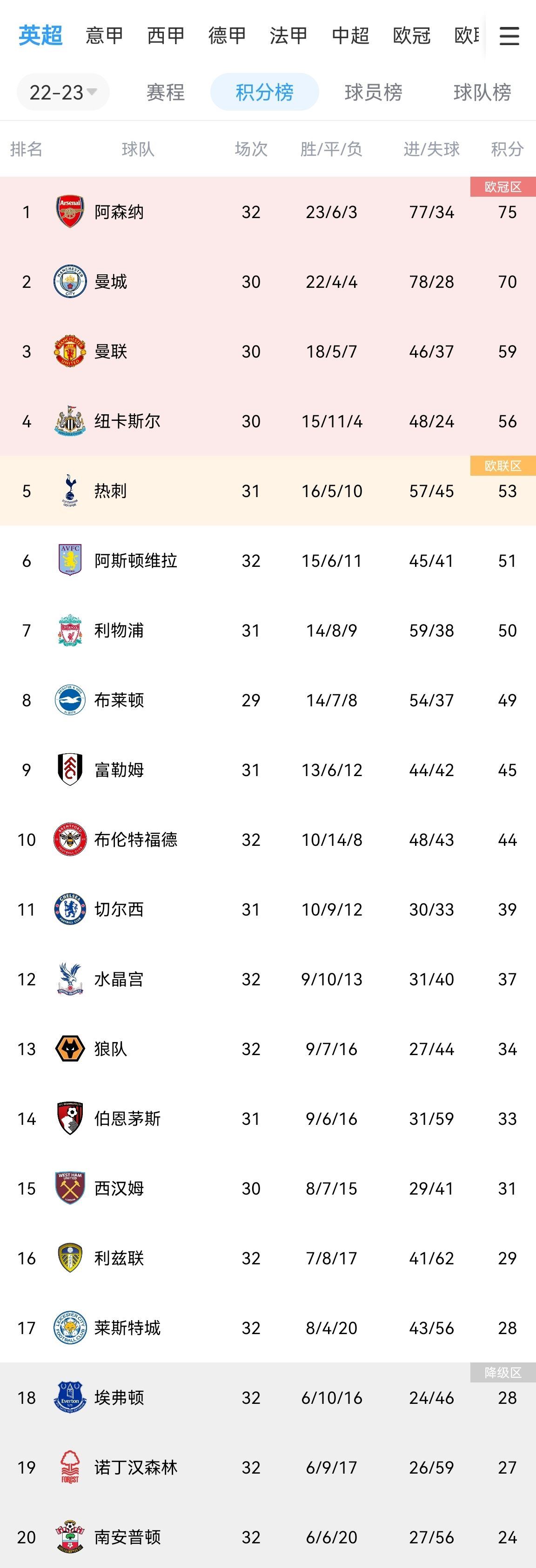Open the 22-23 season dropdown

click(x=61, y=91)
